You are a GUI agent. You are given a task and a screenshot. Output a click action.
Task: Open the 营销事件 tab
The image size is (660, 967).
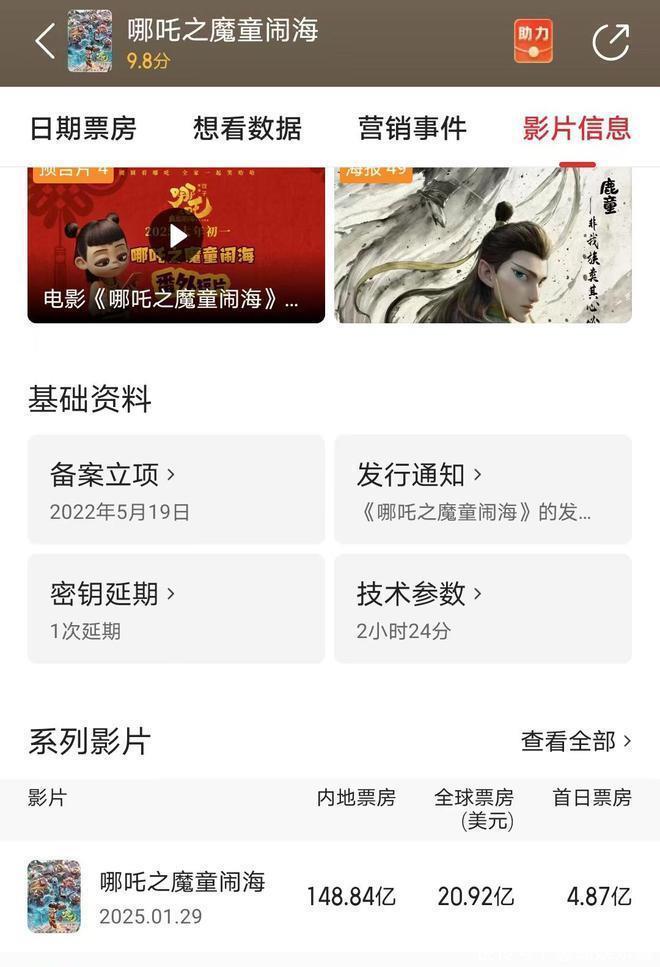[412, 128]
